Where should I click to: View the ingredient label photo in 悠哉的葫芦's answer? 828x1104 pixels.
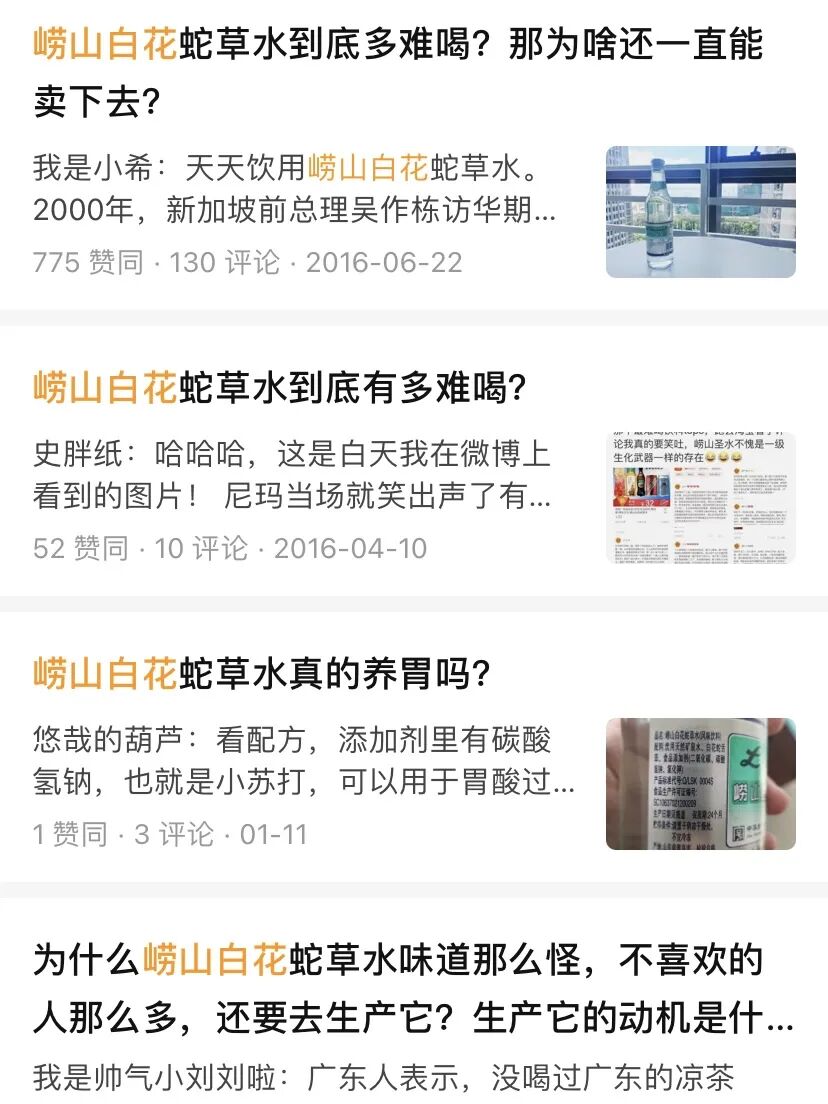tap(700, 784)
